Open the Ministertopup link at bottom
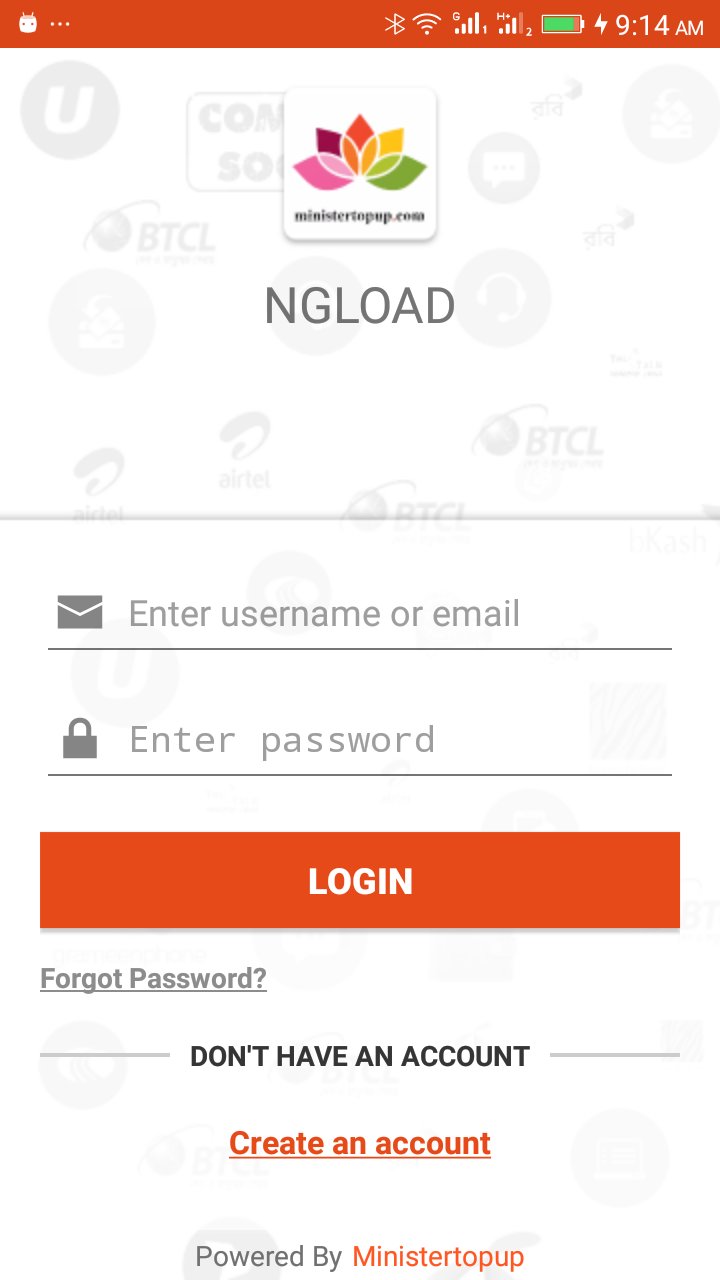Viewport: 720px width, 1280px height. [437, 1256]
